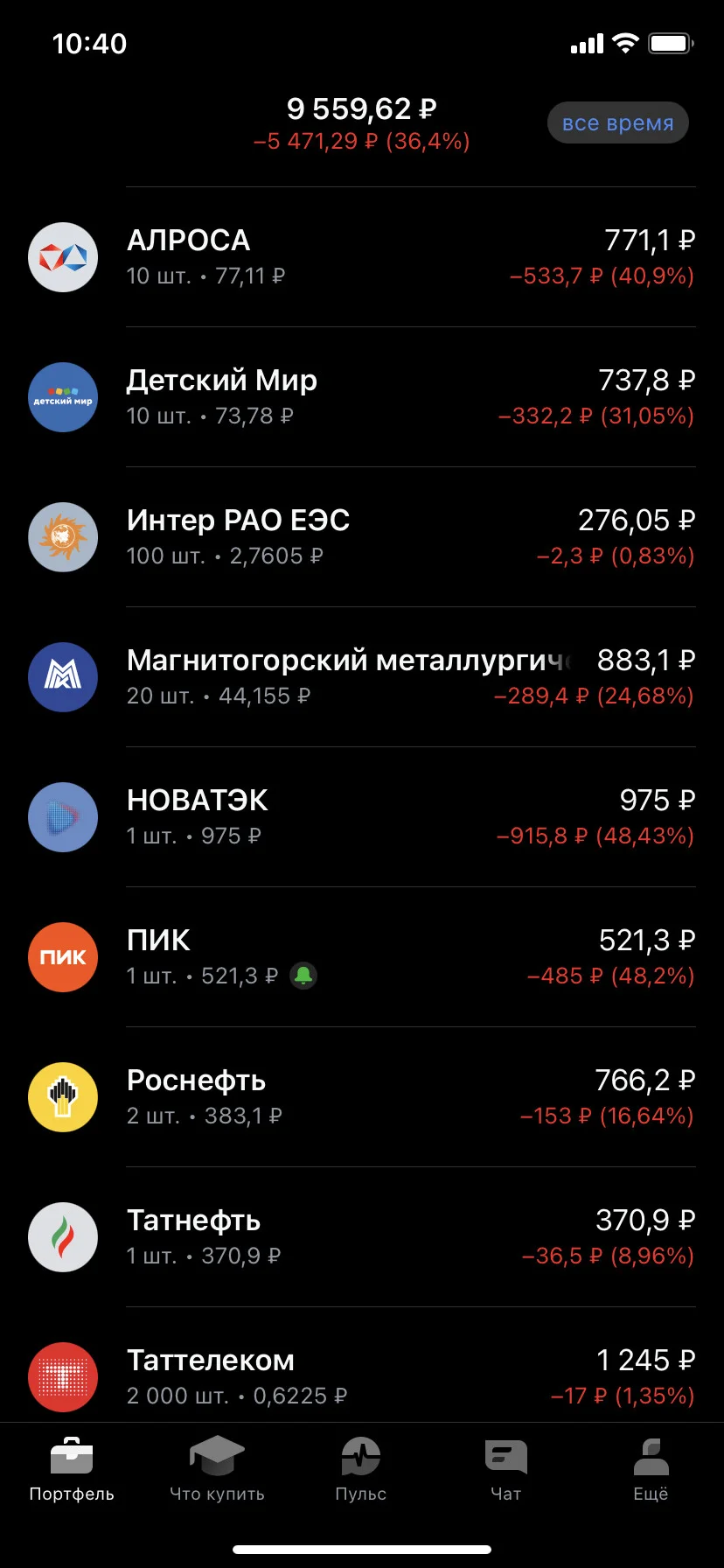The image size is (724, 1568).
Task: Open the Роснефть holding
Action: 362,1097
